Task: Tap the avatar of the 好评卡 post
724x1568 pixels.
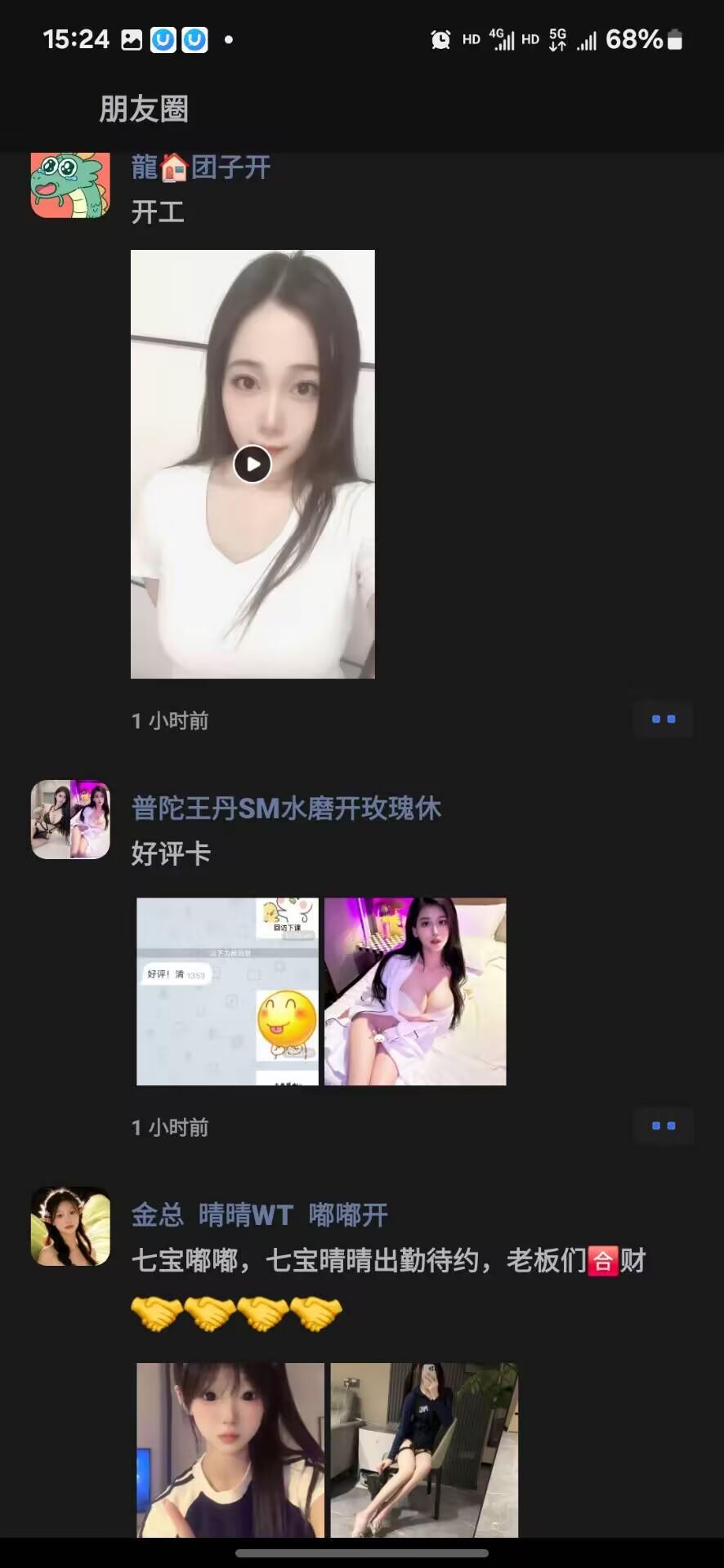Action: click(x=70, y=819)
